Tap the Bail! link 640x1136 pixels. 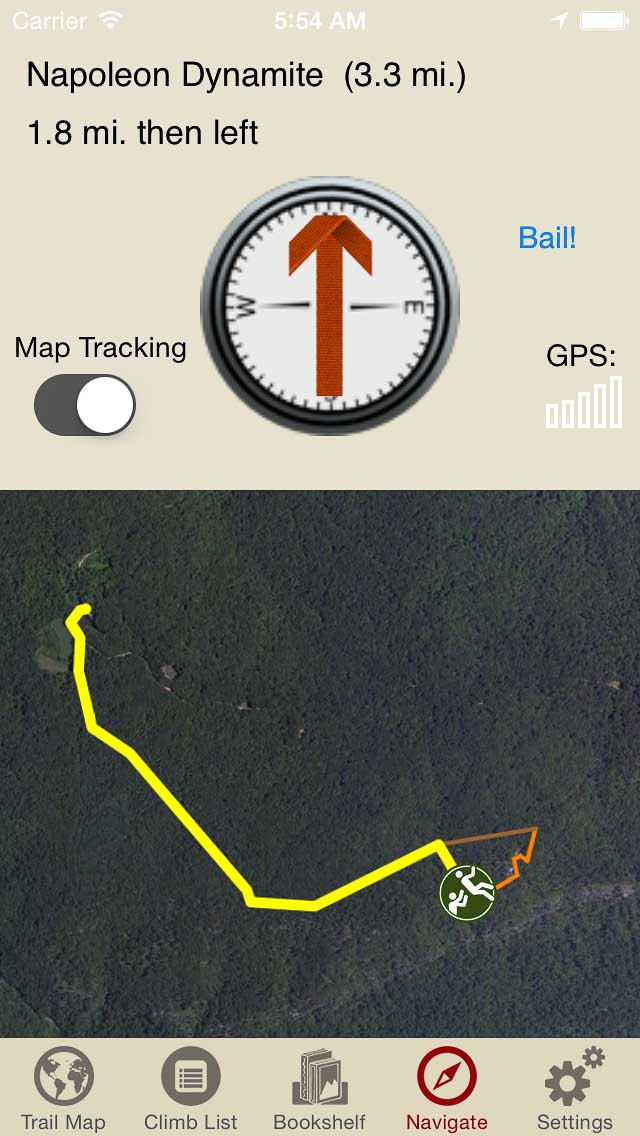(547, 238)
